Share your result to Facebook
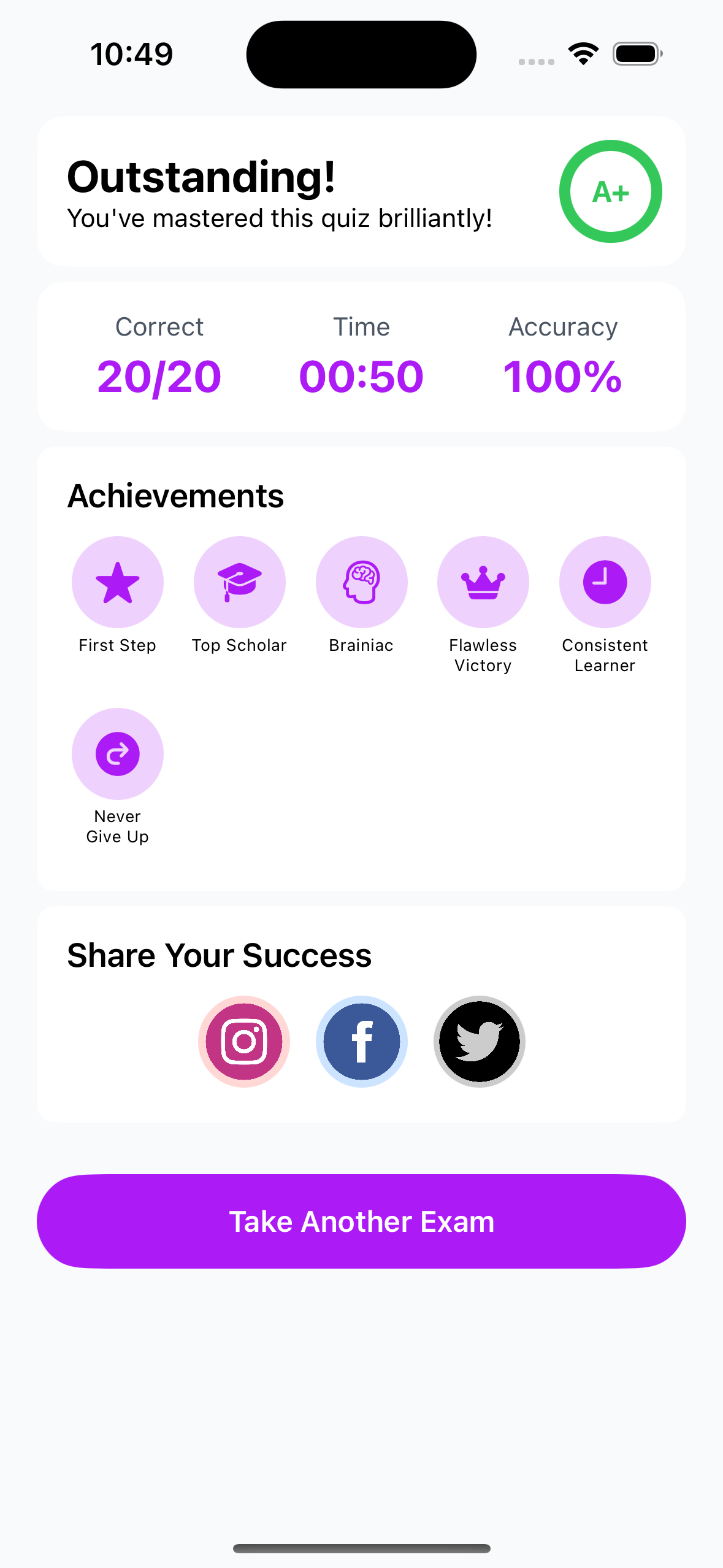The image size is (723, 1568). [361, 1042]
